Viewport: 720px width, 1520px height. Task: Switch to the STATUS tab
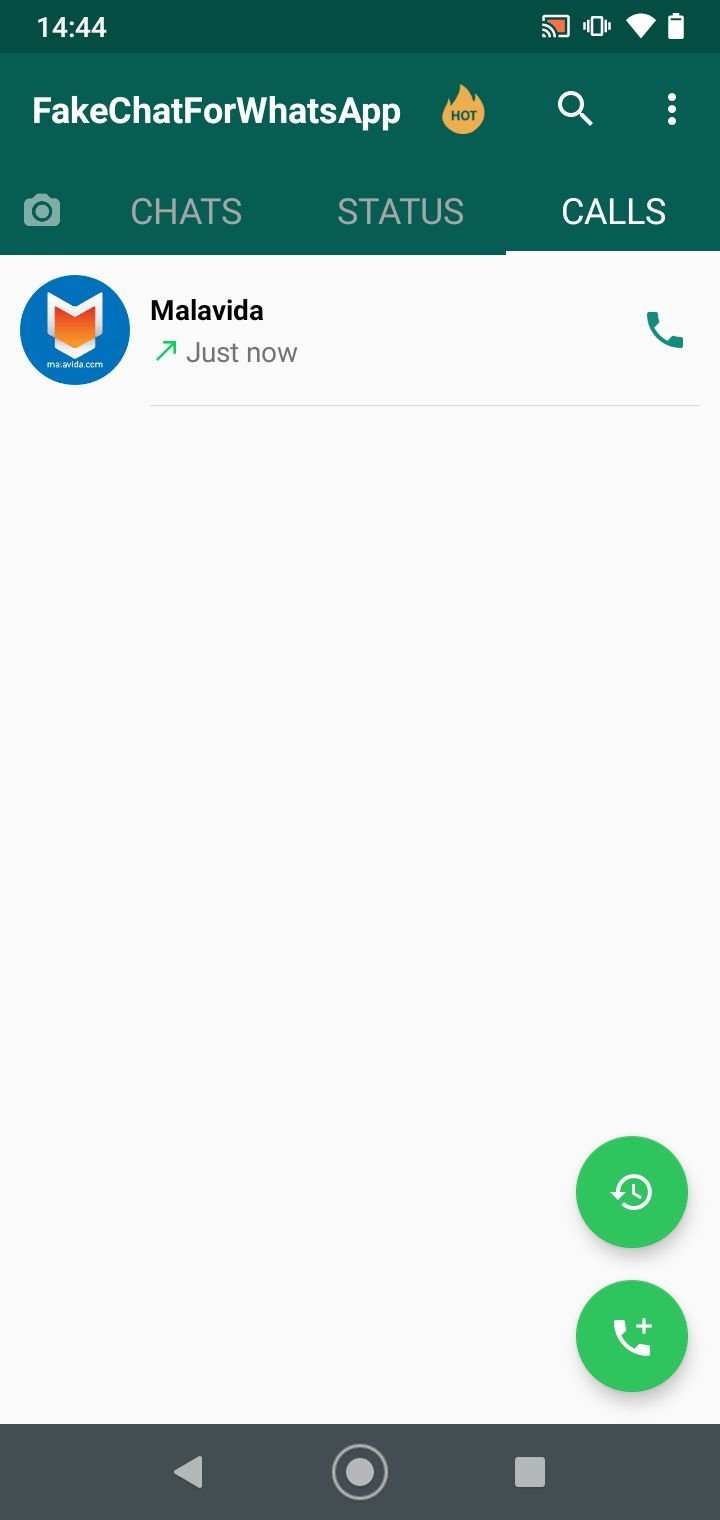(x=400, y=211)
